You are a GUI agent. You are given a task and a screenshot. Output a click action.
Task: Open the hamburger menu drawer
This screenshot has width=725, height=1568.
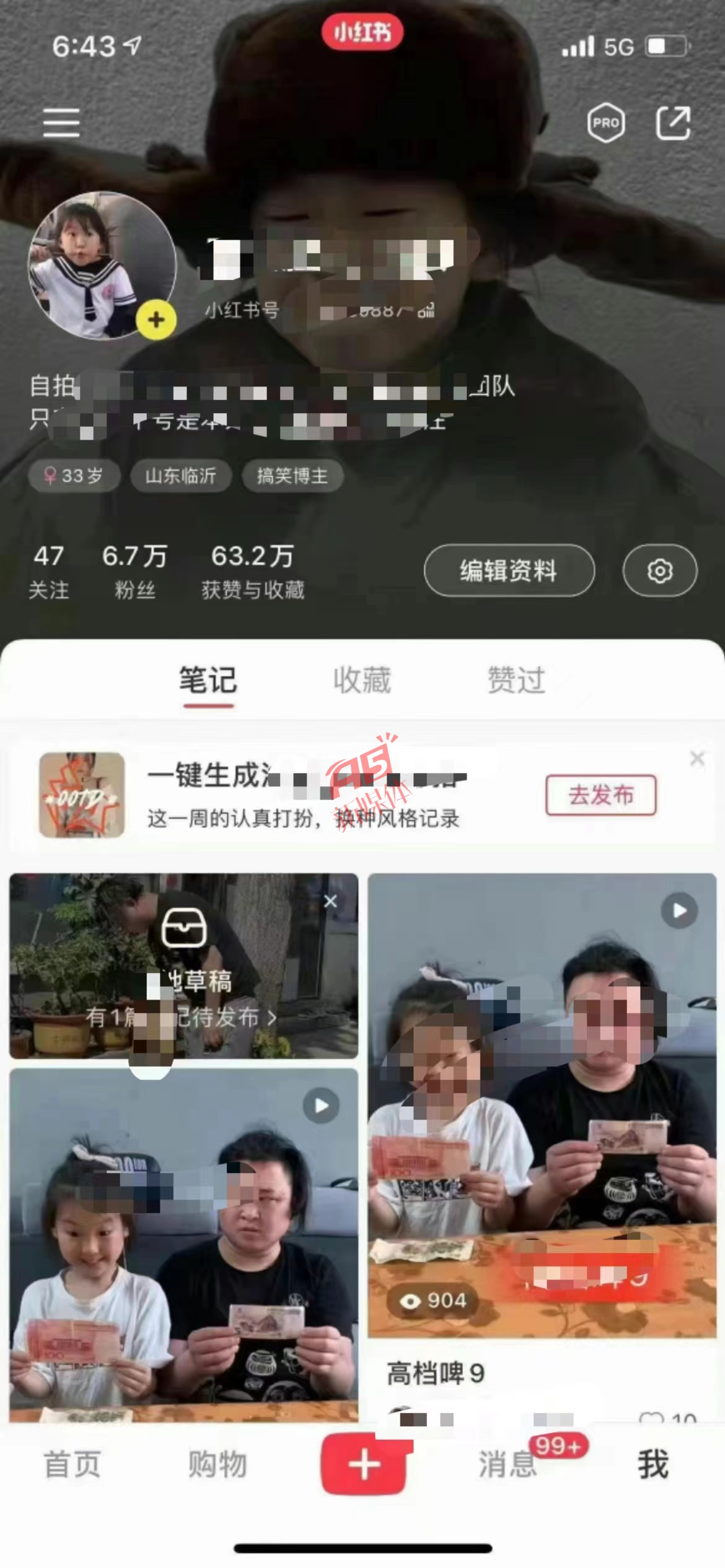[x=61, y=123]
